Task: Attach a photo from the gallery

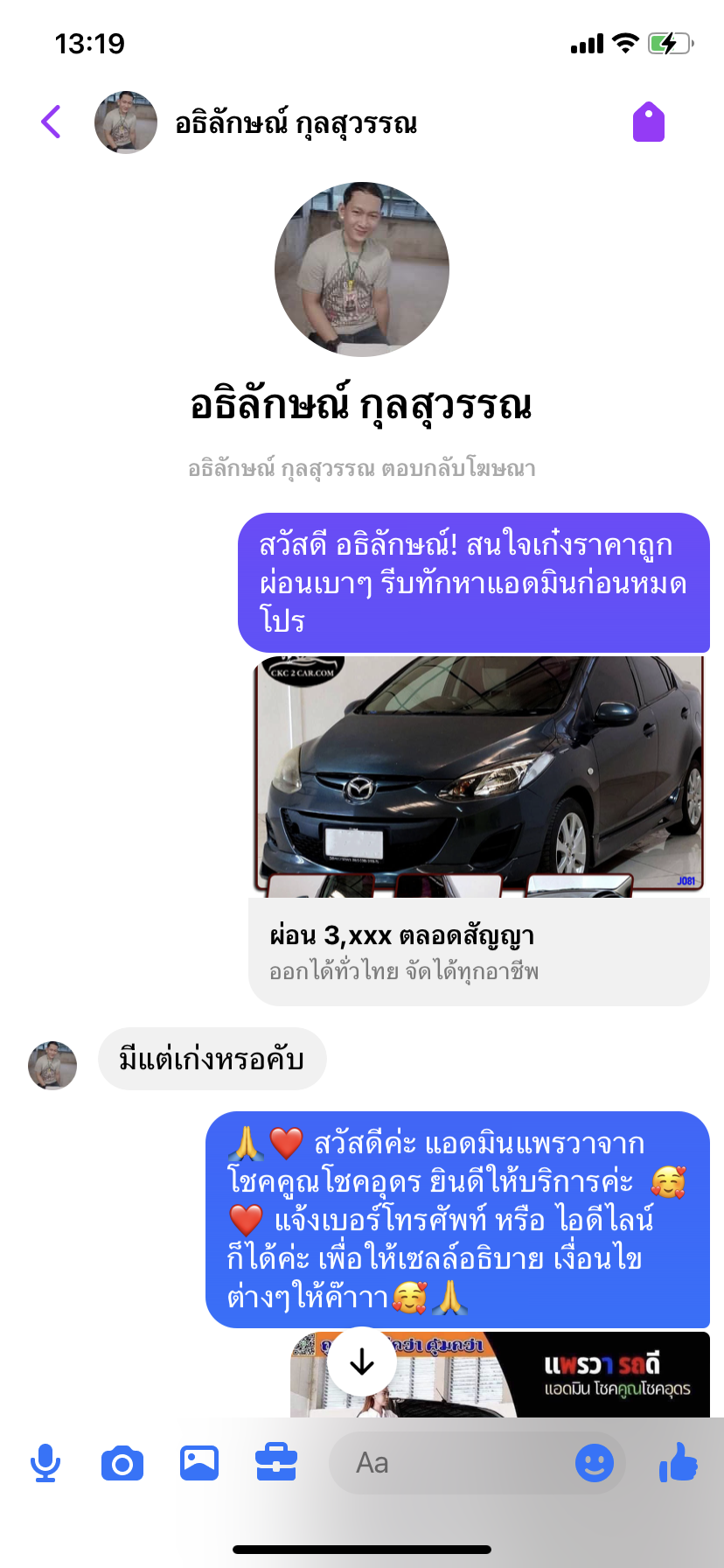Action: [199, 1463]
